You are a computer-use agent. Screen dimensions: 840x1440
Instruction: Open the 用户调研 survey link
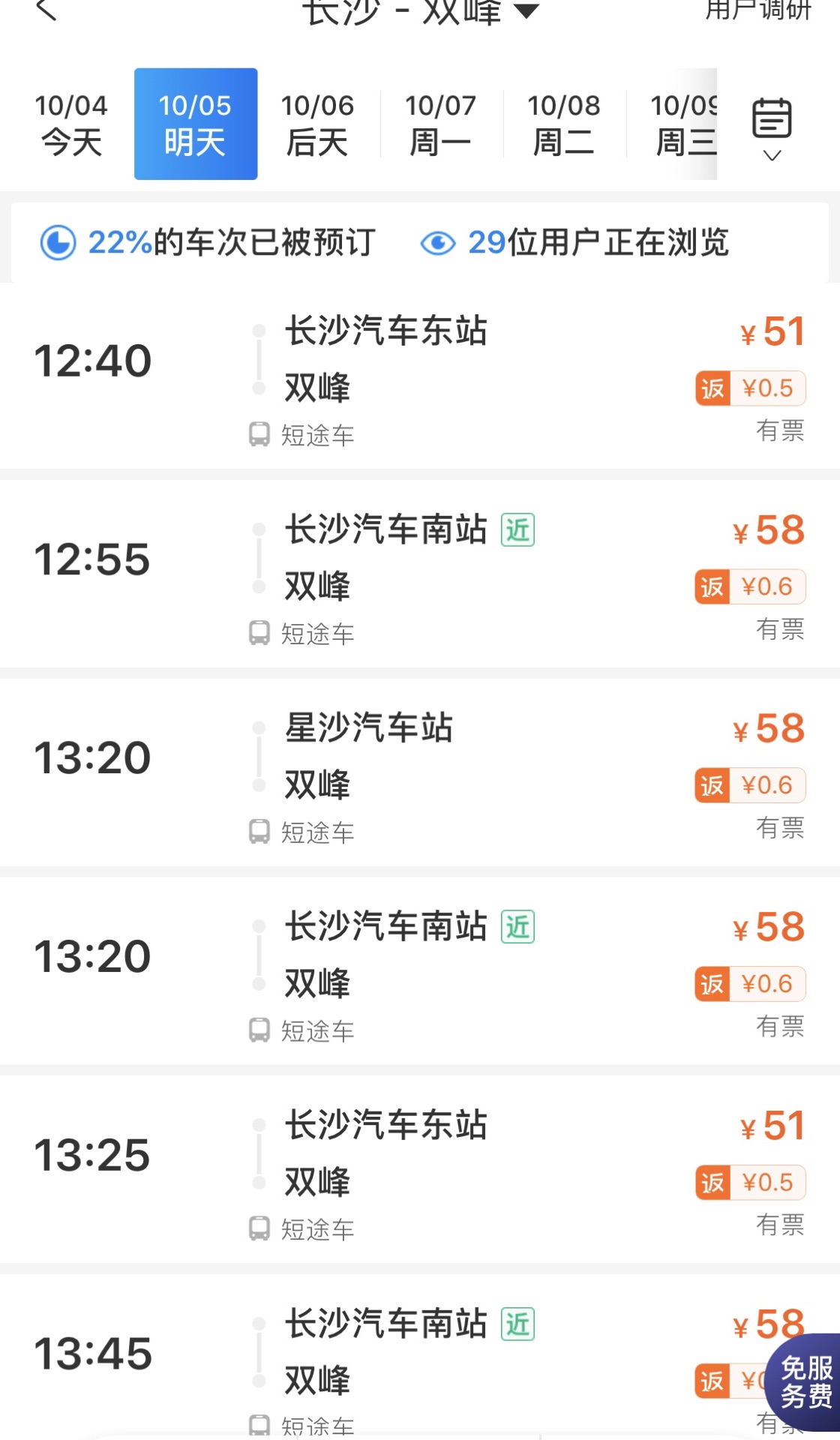coord(757,10)
